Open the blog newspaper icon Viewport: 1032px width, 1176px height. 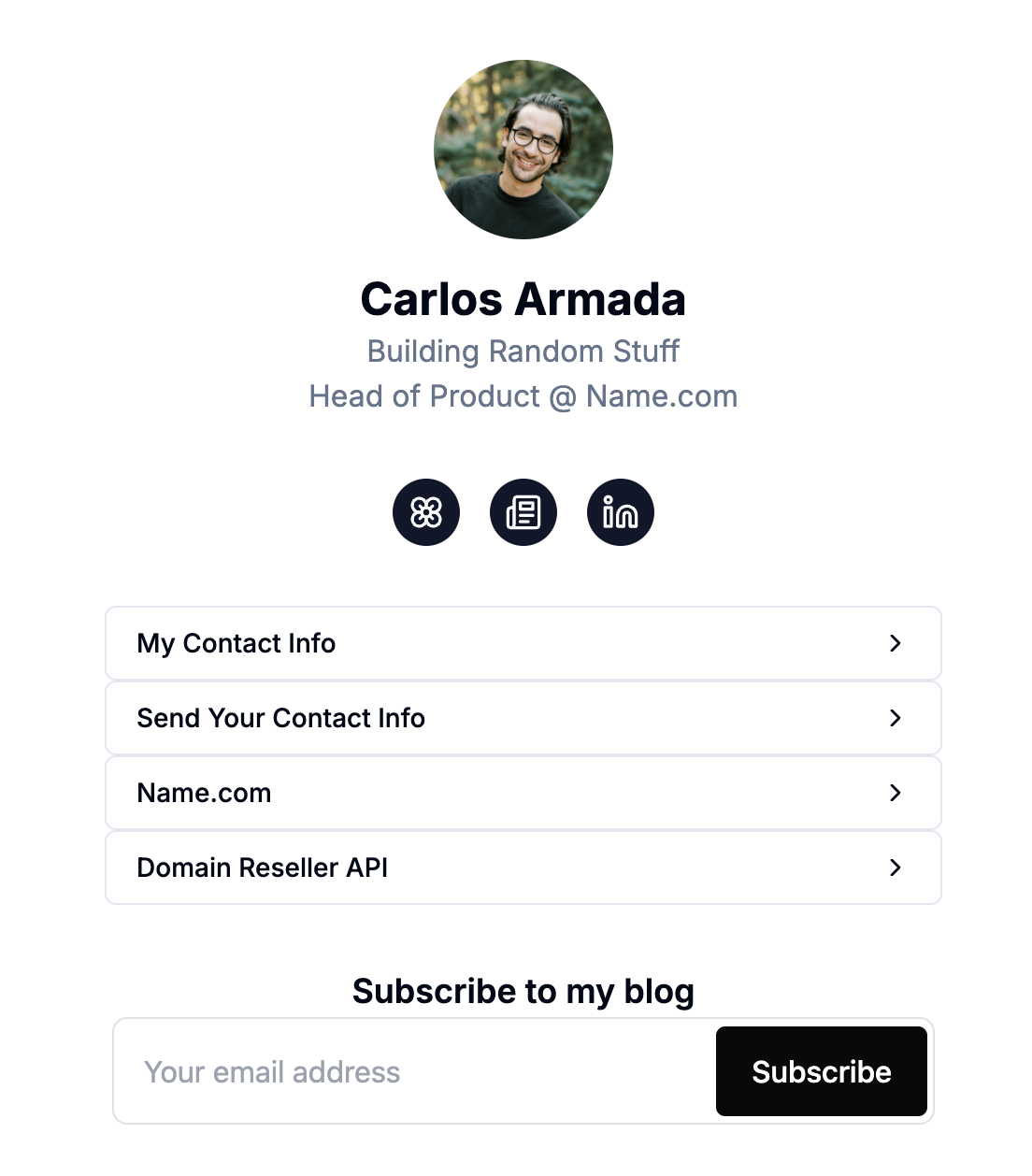coord(523,512)
